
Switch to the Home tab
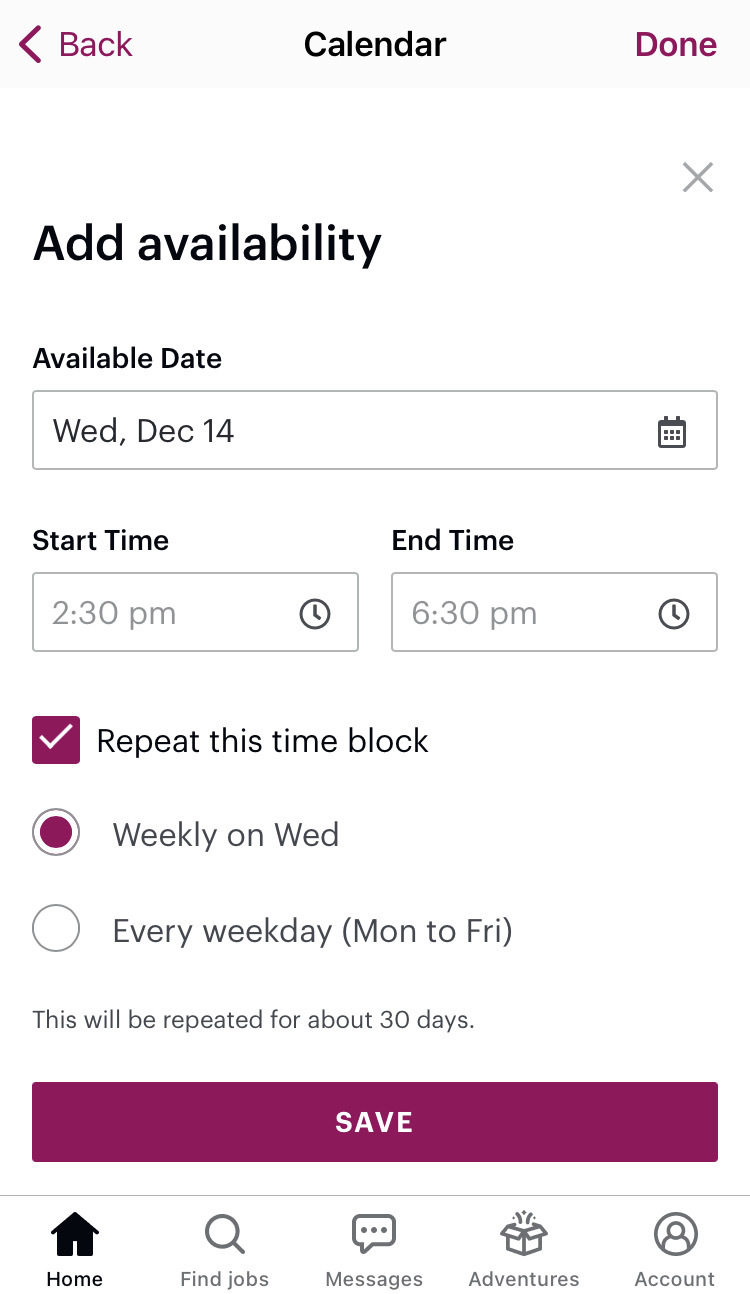point(75,1248)
